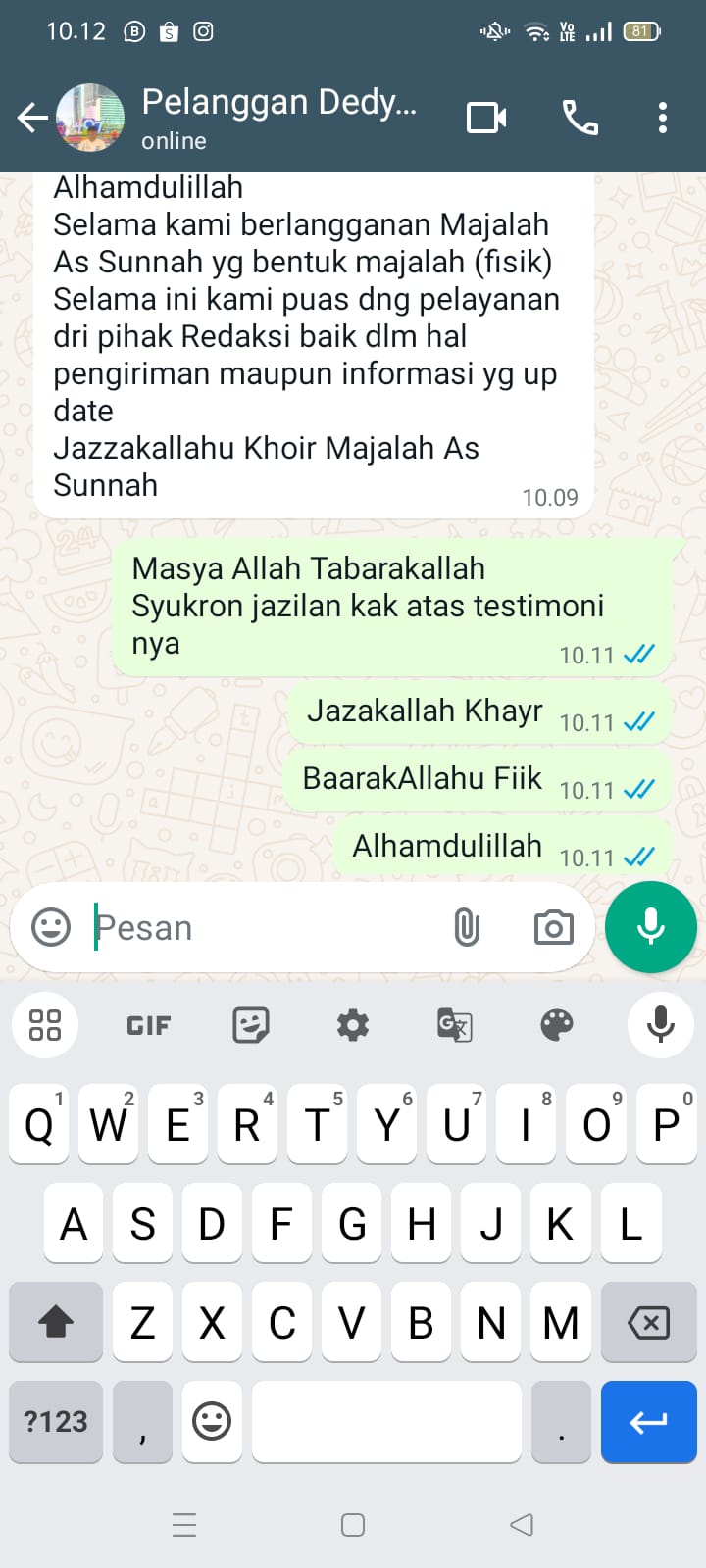Open keyboard theme palette
Viewport: 706px width, 1568px height.
(557, 1025)
